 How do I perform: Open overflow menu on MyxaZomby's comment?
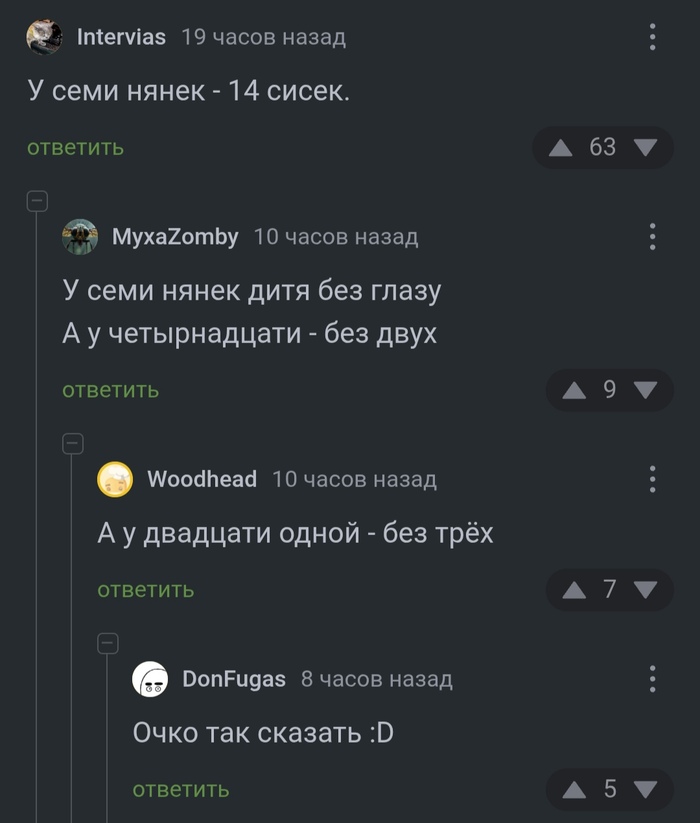coord(652,237)
